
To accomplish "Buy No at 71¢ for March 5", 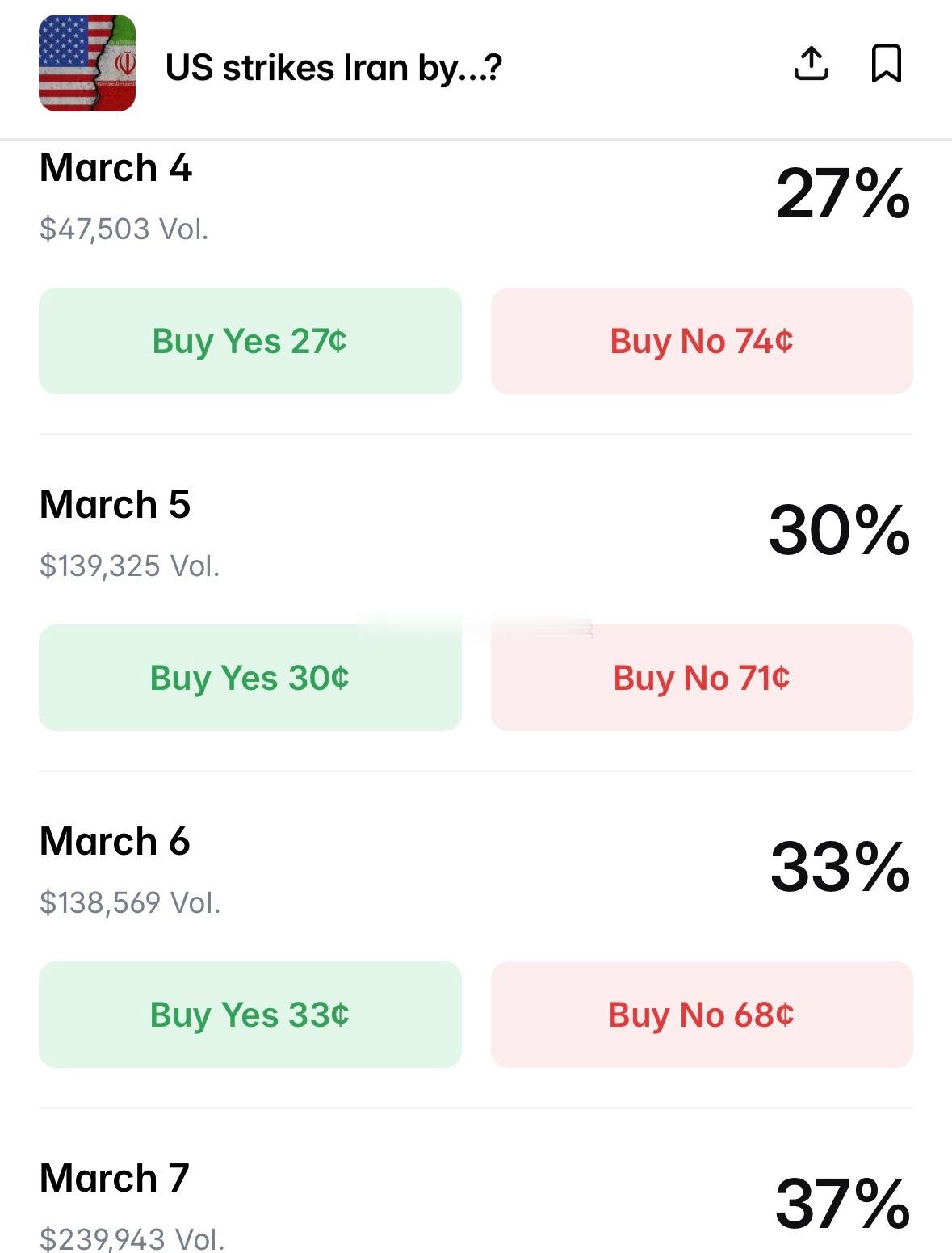I will (702, 679).
